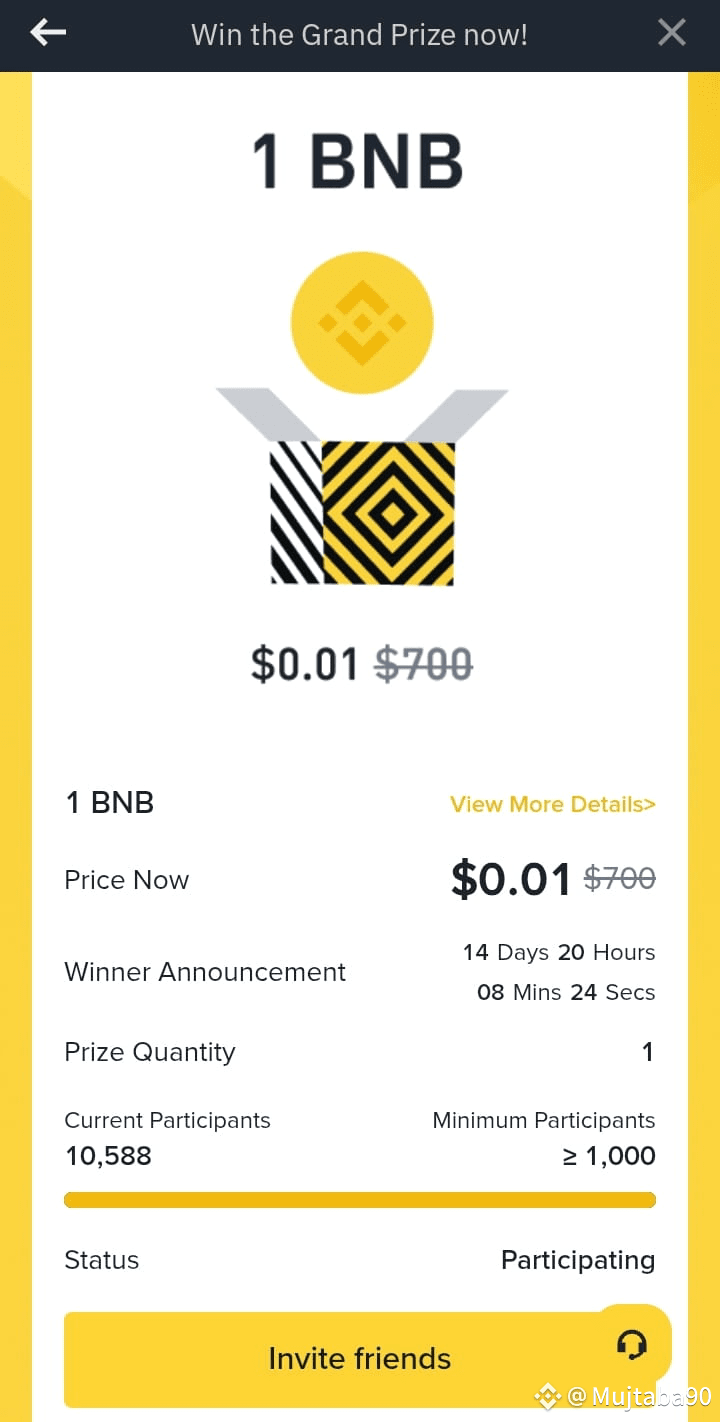Viewport: 720px width, 1422px height.
Task: Open View More Details with its chevron
Action: (552, 804)
